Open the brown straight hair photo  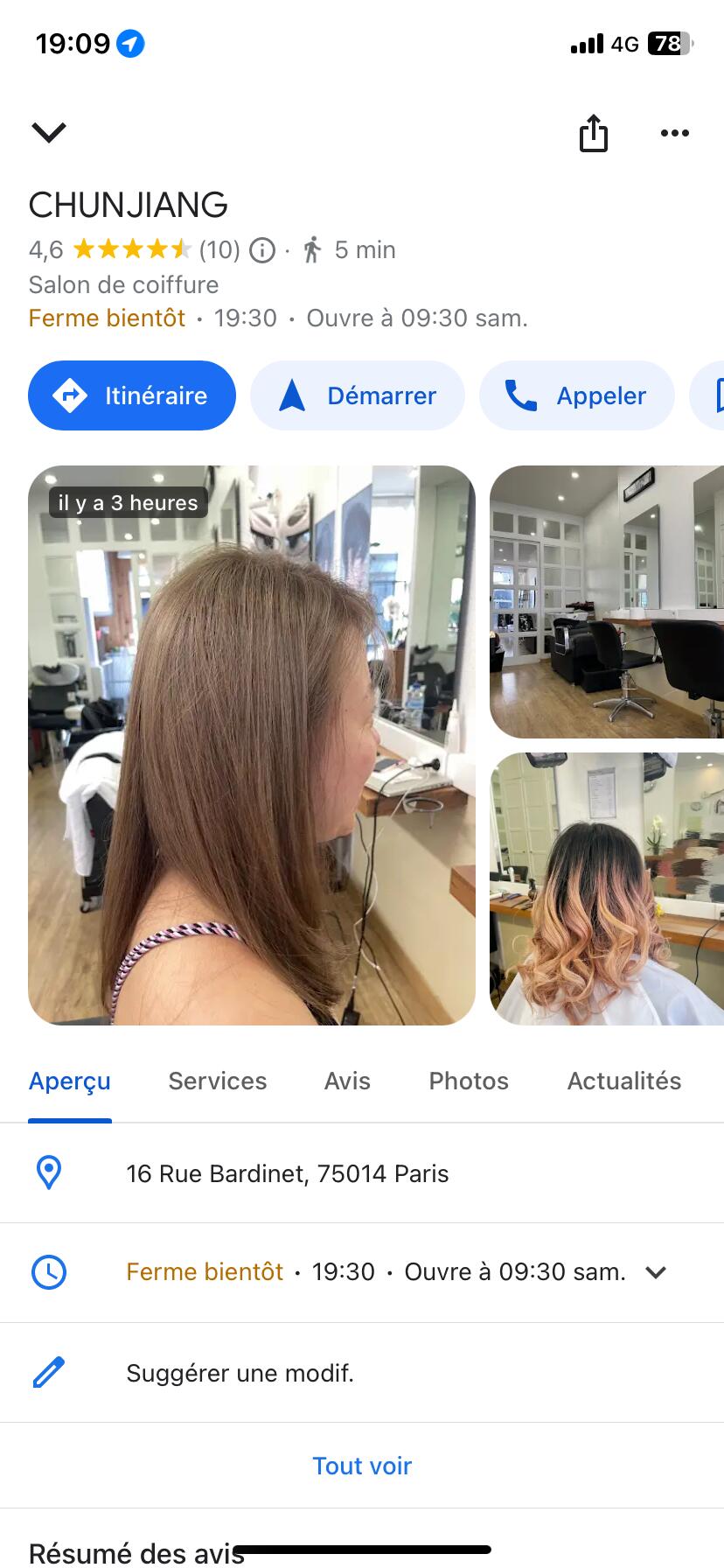tap(252, 745)
